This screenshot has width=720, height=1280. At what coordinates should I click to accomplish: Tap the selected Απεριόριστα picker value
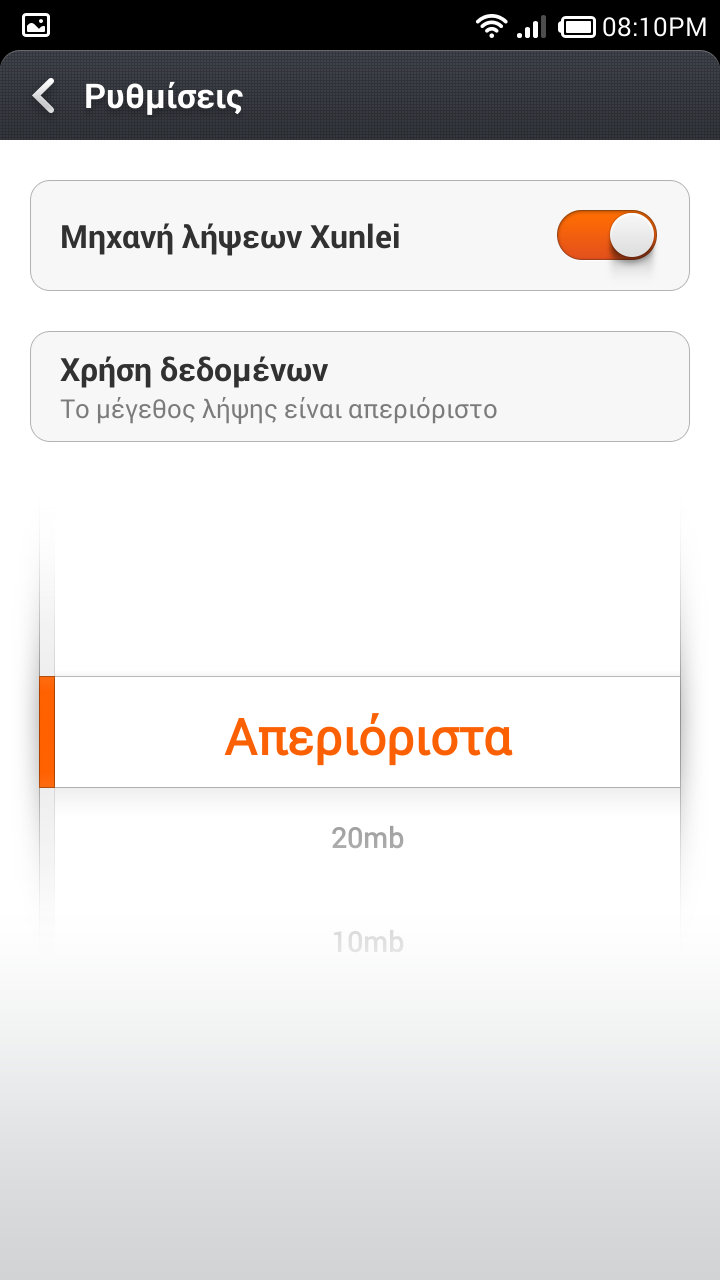(x=367, y=737)
